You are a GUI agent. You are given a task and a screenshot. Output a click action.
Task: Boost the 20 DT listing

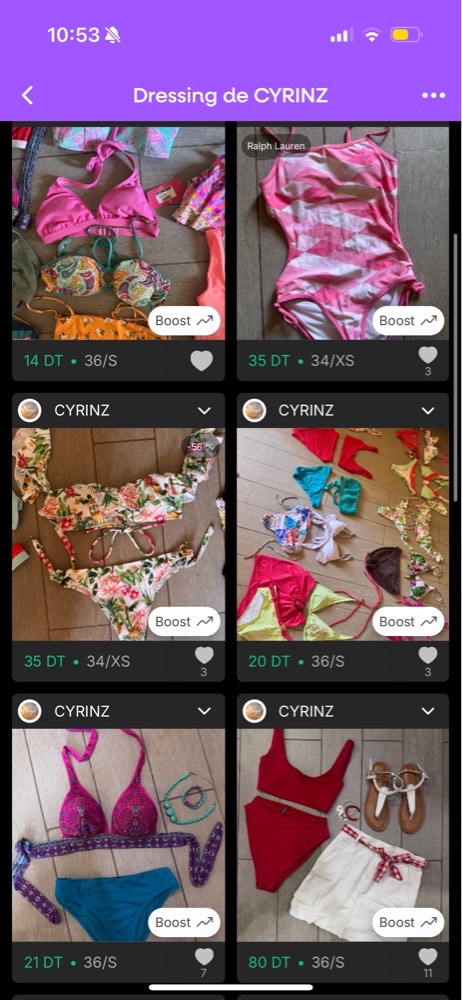click(x=408, y=622)
